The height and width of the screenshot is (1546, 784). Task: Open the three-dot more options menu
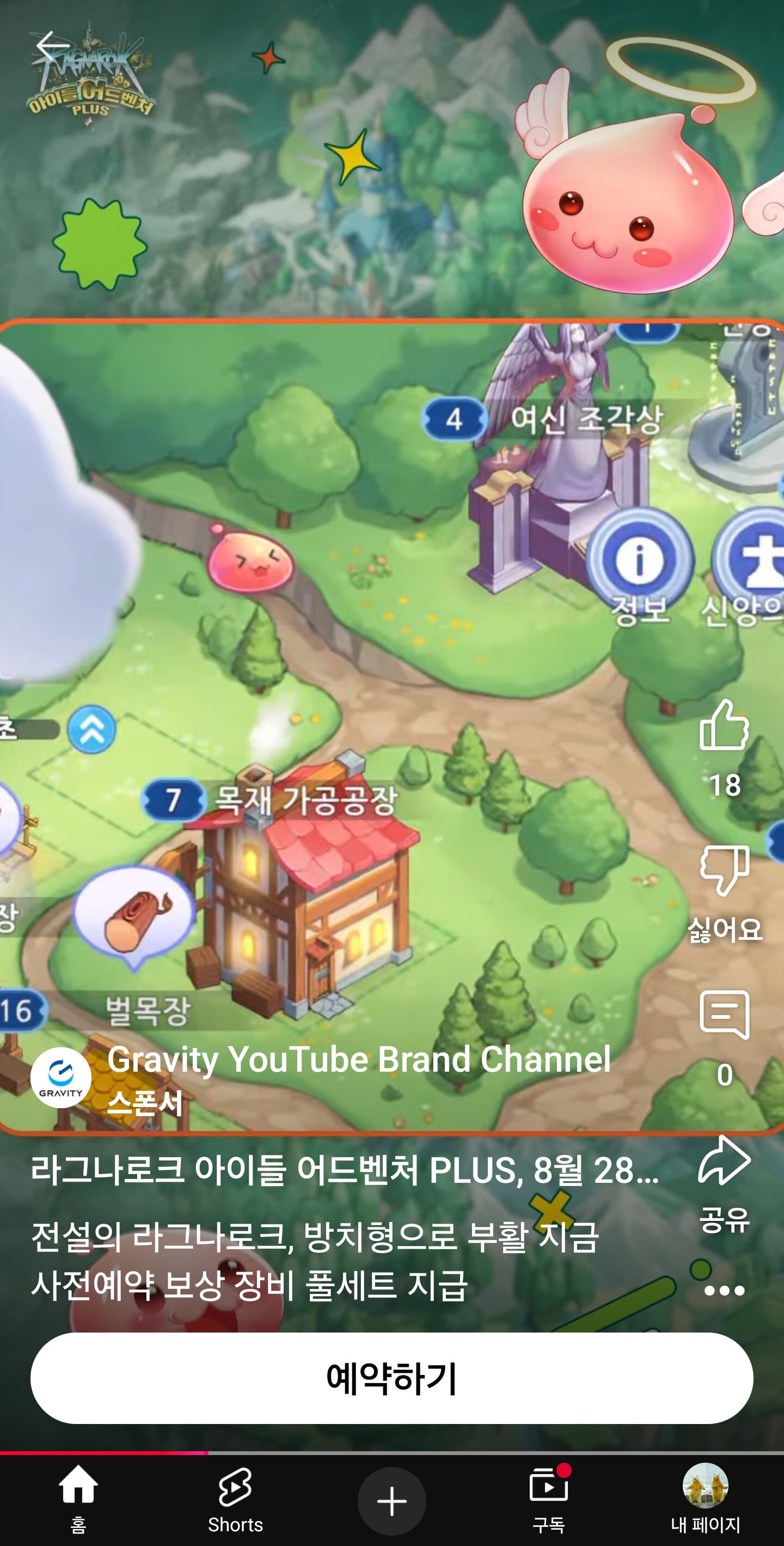724,1291
